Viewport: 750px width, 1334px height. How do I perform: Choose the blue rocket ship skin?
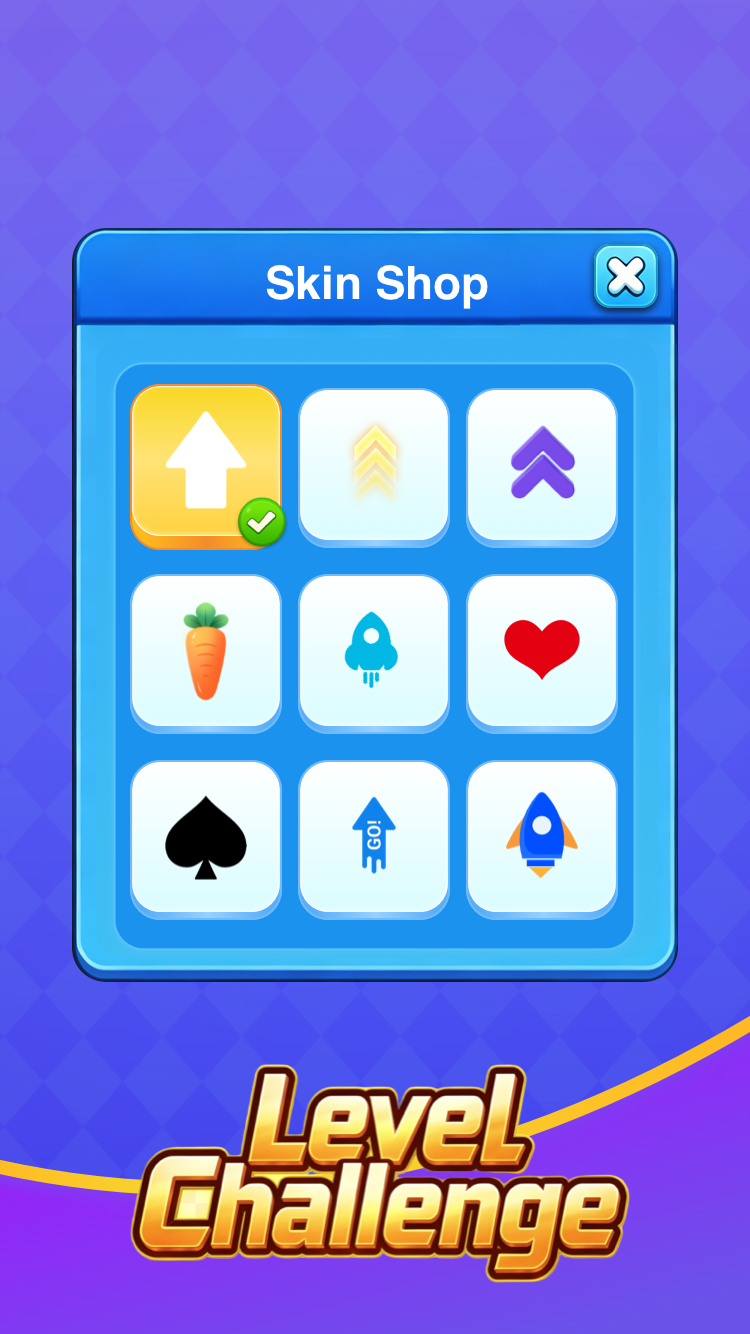click(x=542, y=838)
